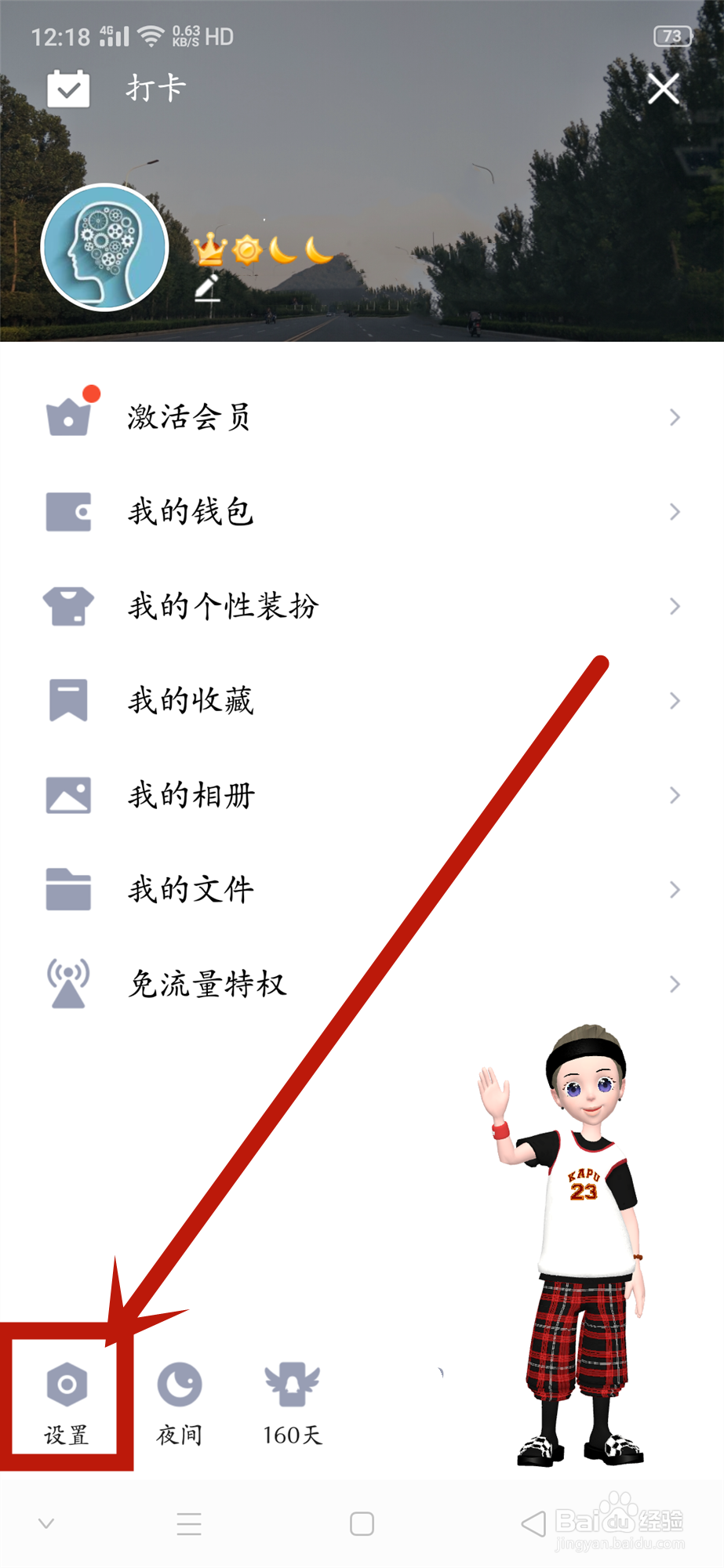Expand 我的文件 via its right chevron

(675, 890)
